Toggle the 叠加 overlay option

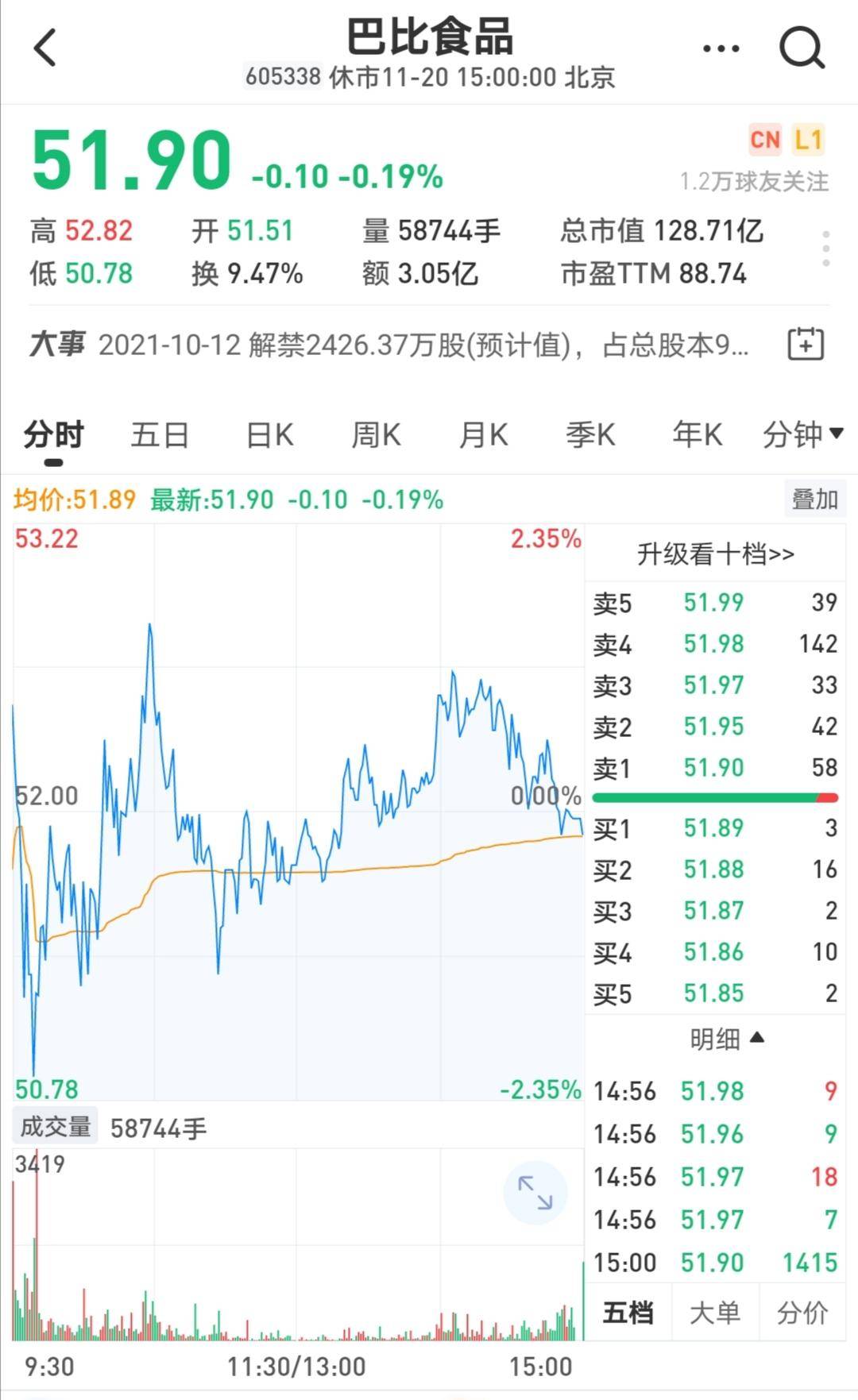[815, 499]
